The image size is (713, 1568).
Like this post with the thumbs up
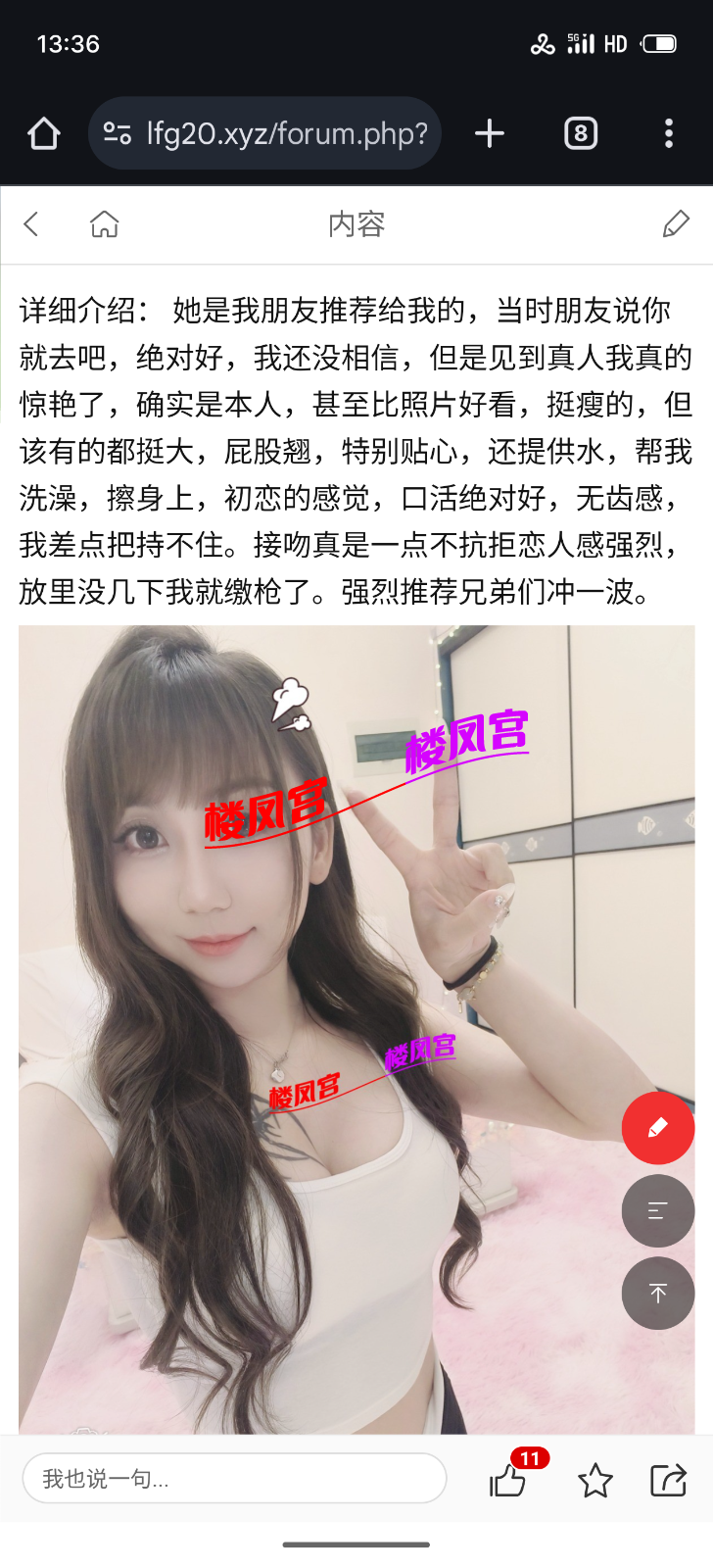coord(507,1481)
